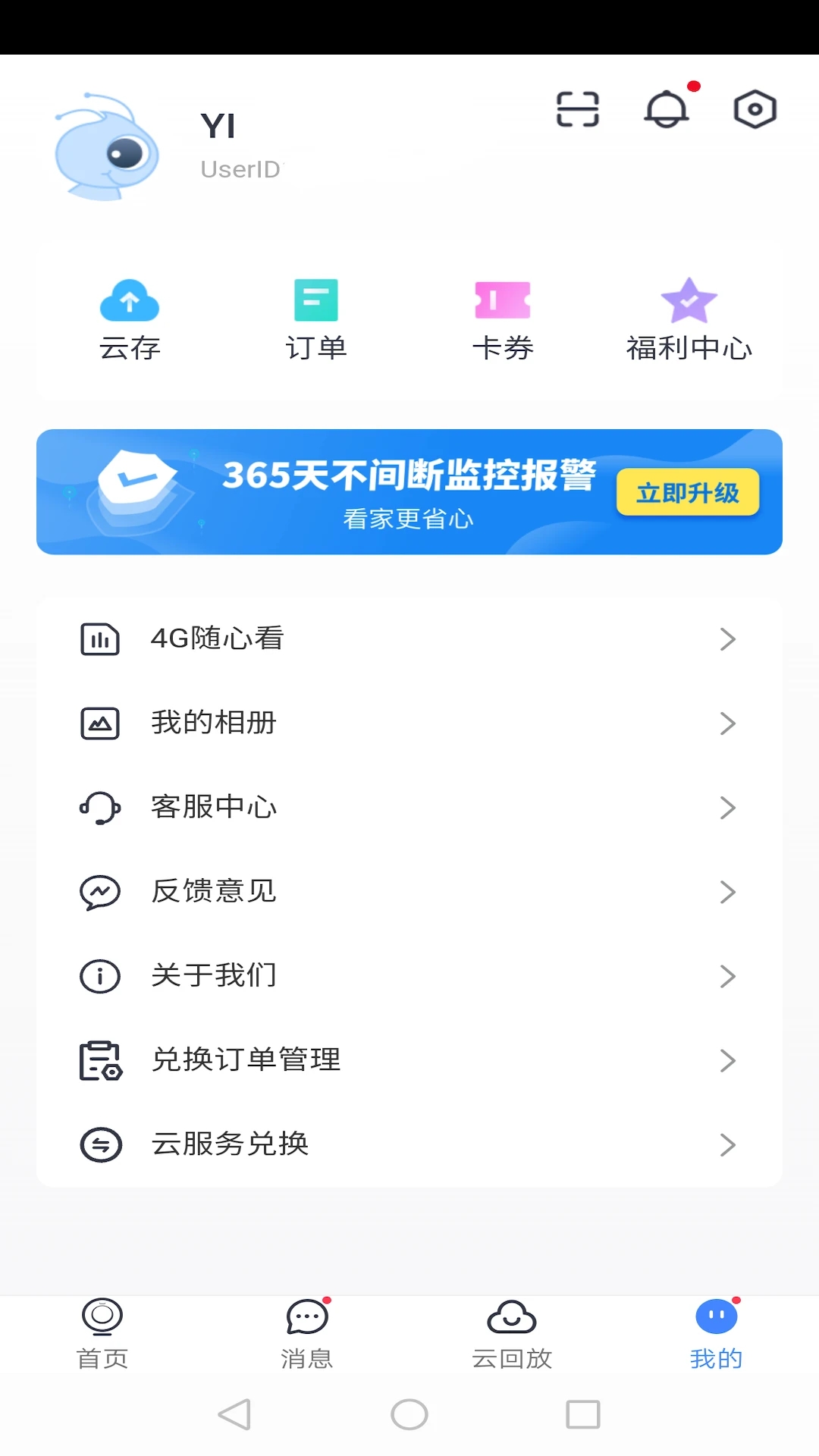This screenshot has width=819, height=1456.
Task: Switch to the 首页 tab
Action: (102, 1335)
